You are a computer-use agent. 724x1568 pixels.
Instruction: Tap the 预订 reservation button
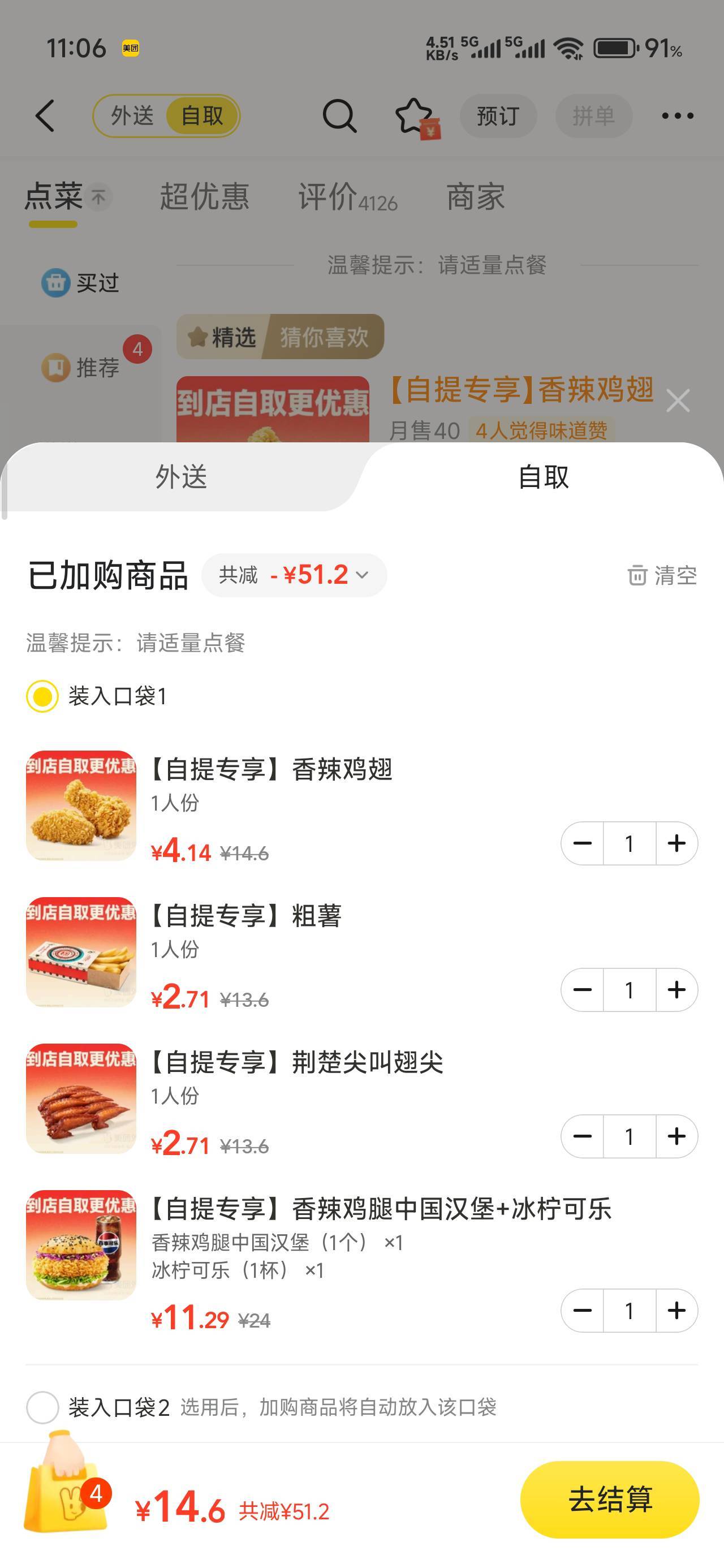point(498,115)
